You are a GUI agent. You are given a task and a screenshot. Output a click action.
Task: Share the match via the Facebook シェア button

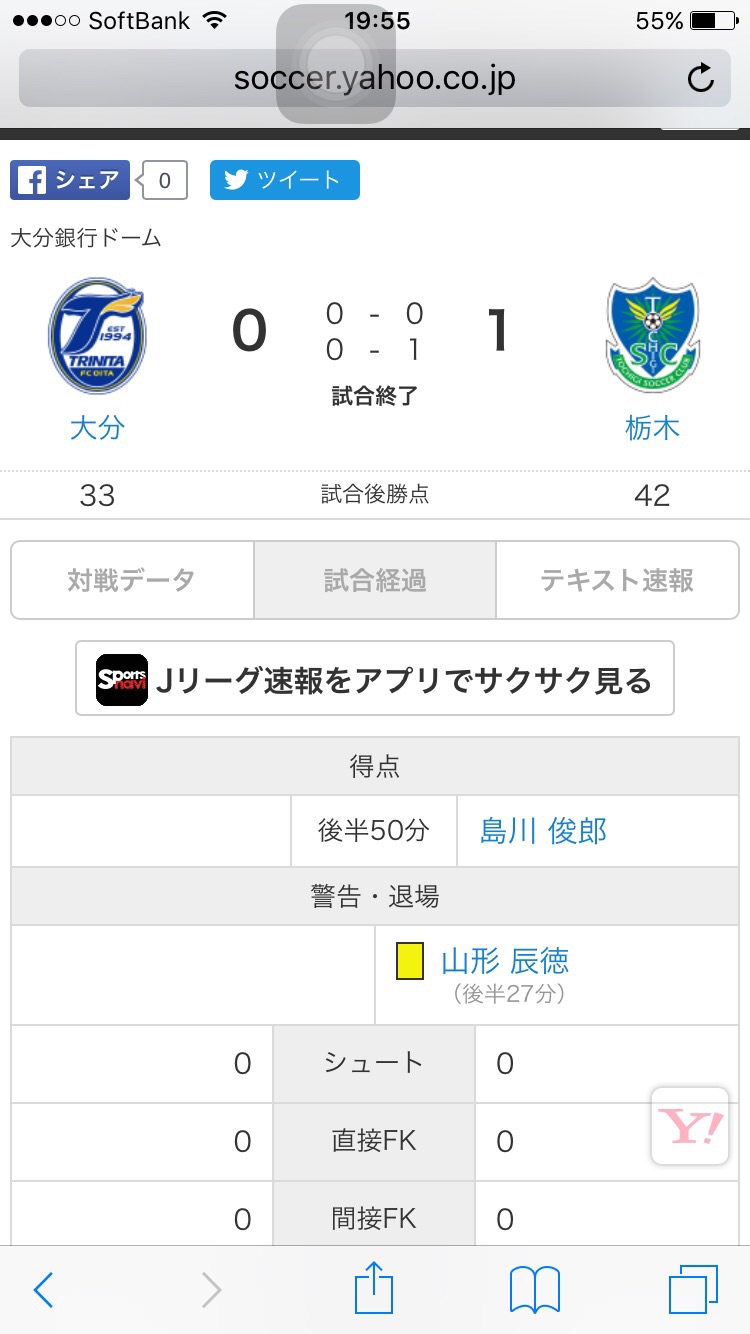[x=70, y=180]
